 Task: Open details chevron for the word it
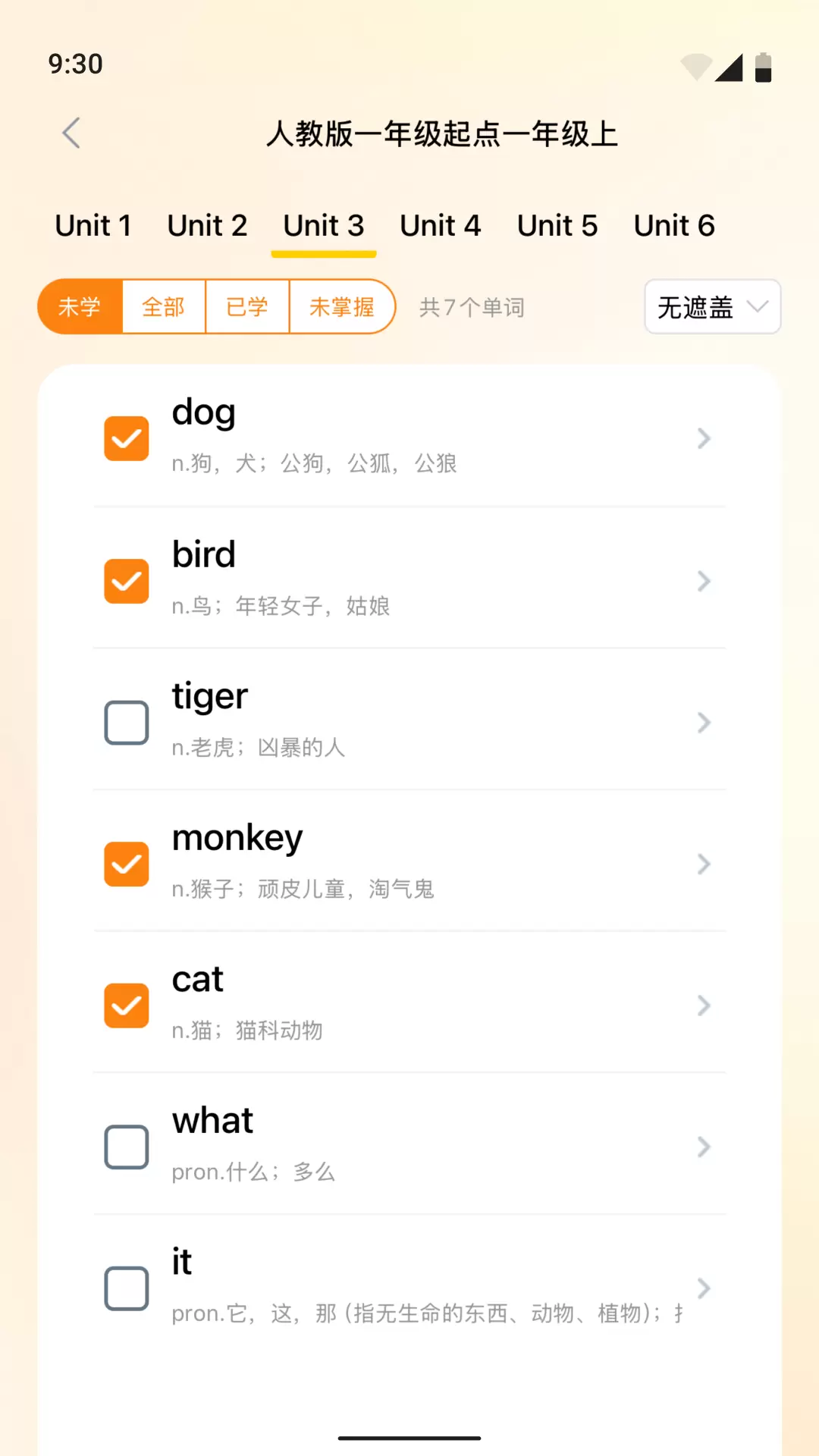tap(702, 1288)
